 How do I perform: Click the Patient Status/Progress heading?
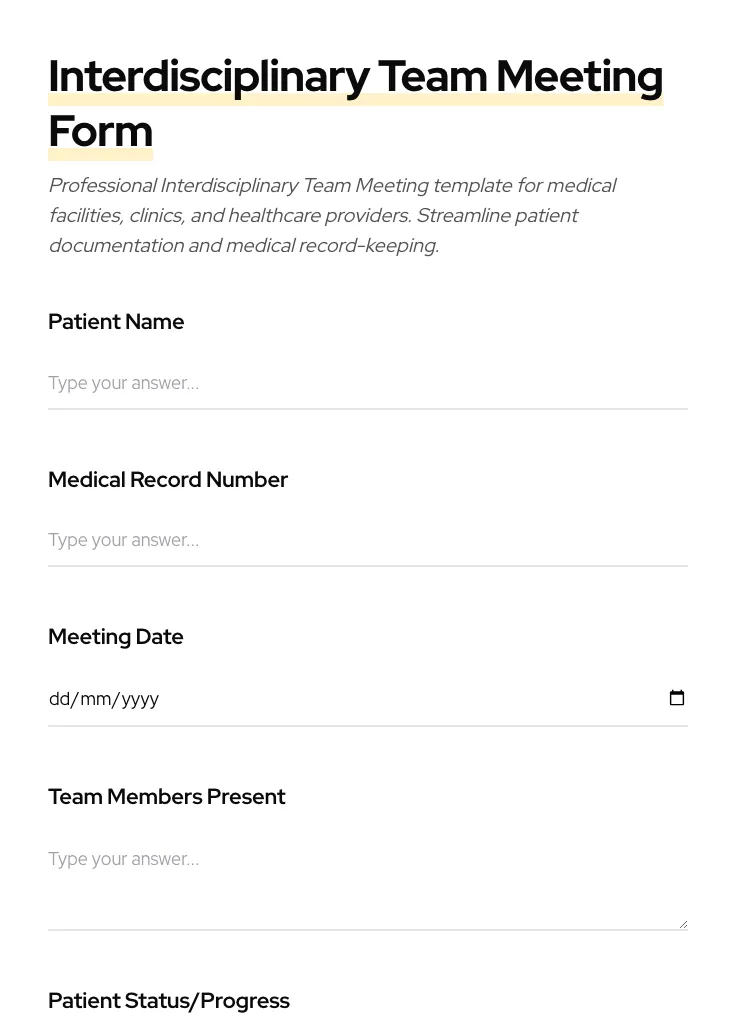point(169,1000)
